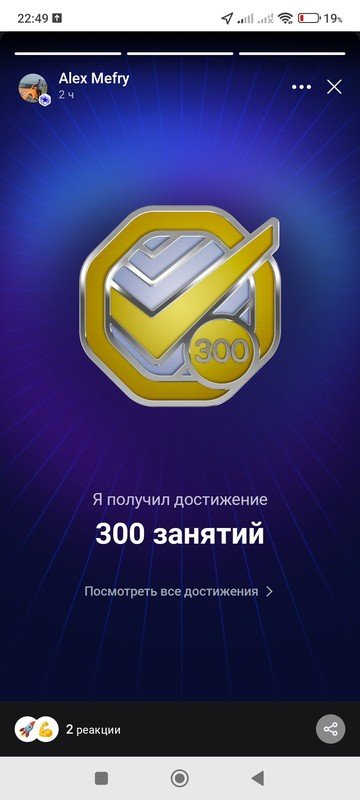The width and height of the screenshot is (360, 800).
Task: Share this story via share icon
Action: (x=330, y=729)
